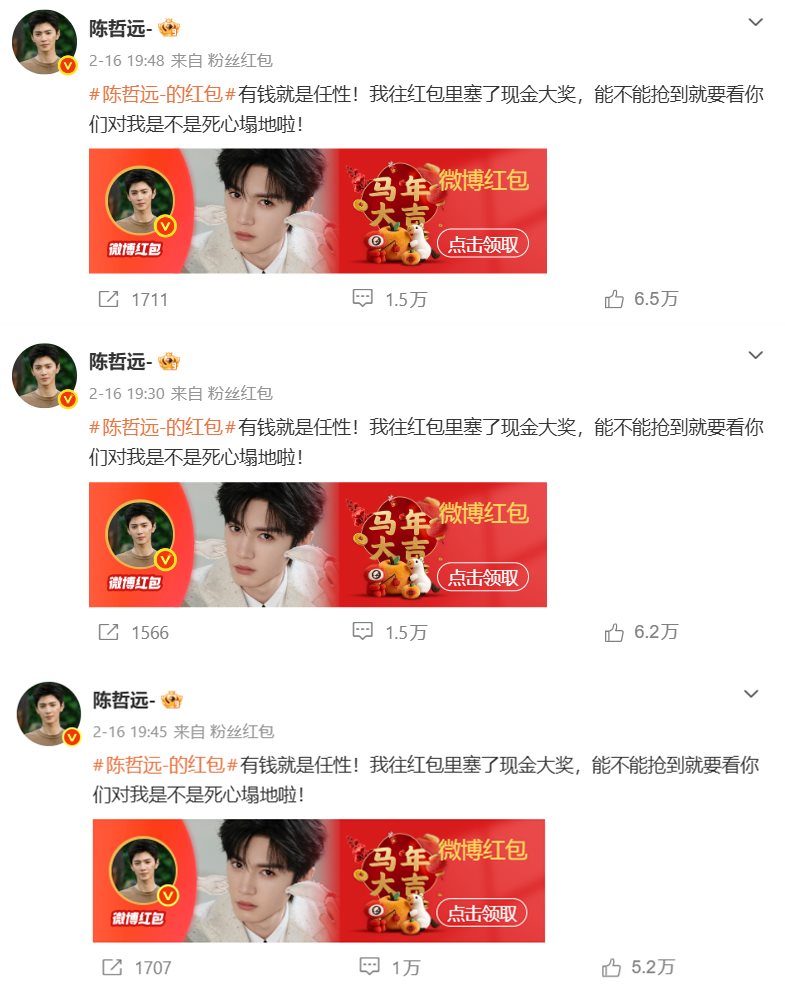Screen dimensions: 785x987
Task: Expand the chevron menu on the 19:45 post
Action: (751, 693)
